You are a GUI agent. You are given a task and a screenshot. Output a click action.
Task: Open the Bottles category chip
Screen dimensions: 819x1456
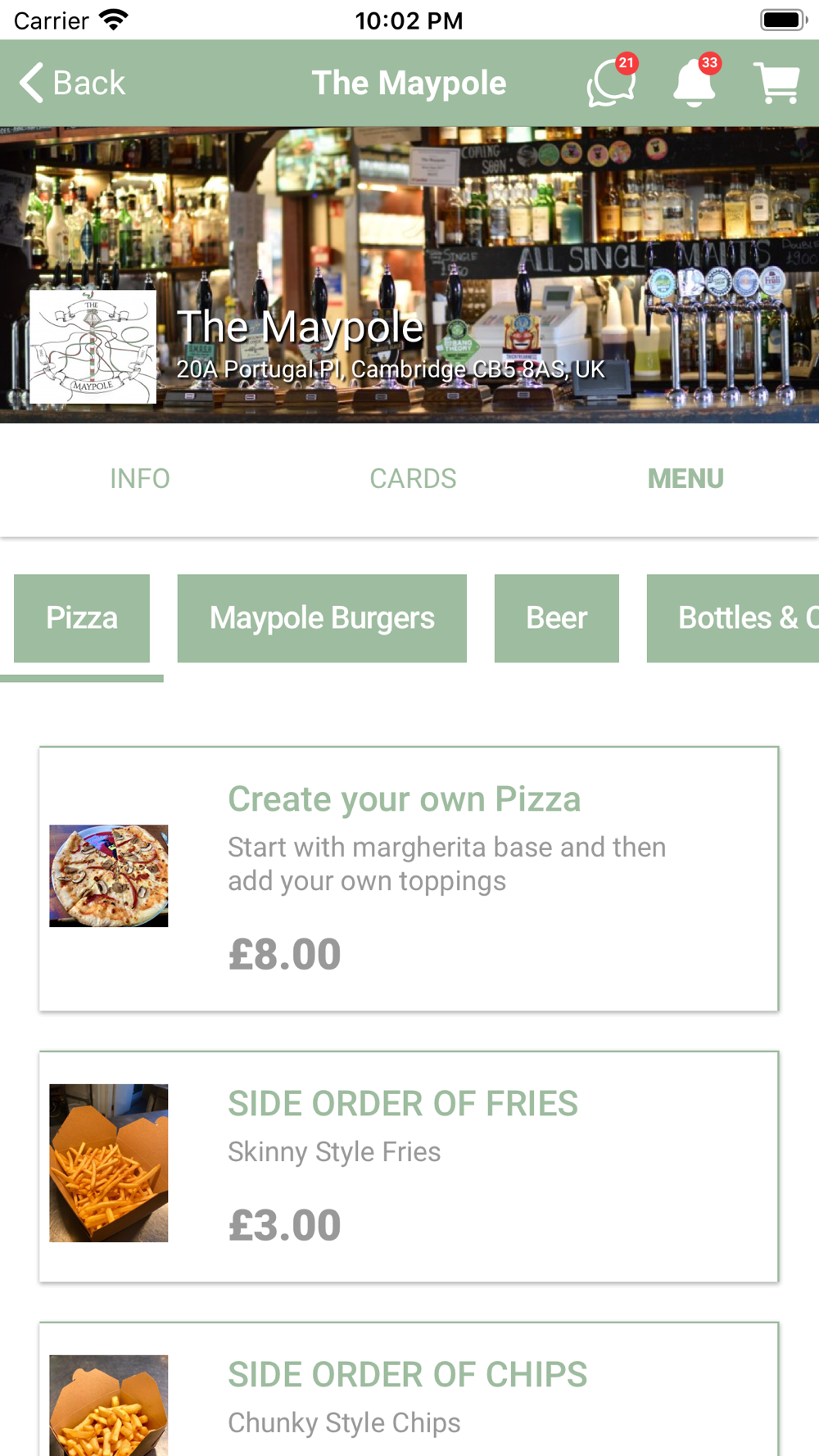pos(733,618)
